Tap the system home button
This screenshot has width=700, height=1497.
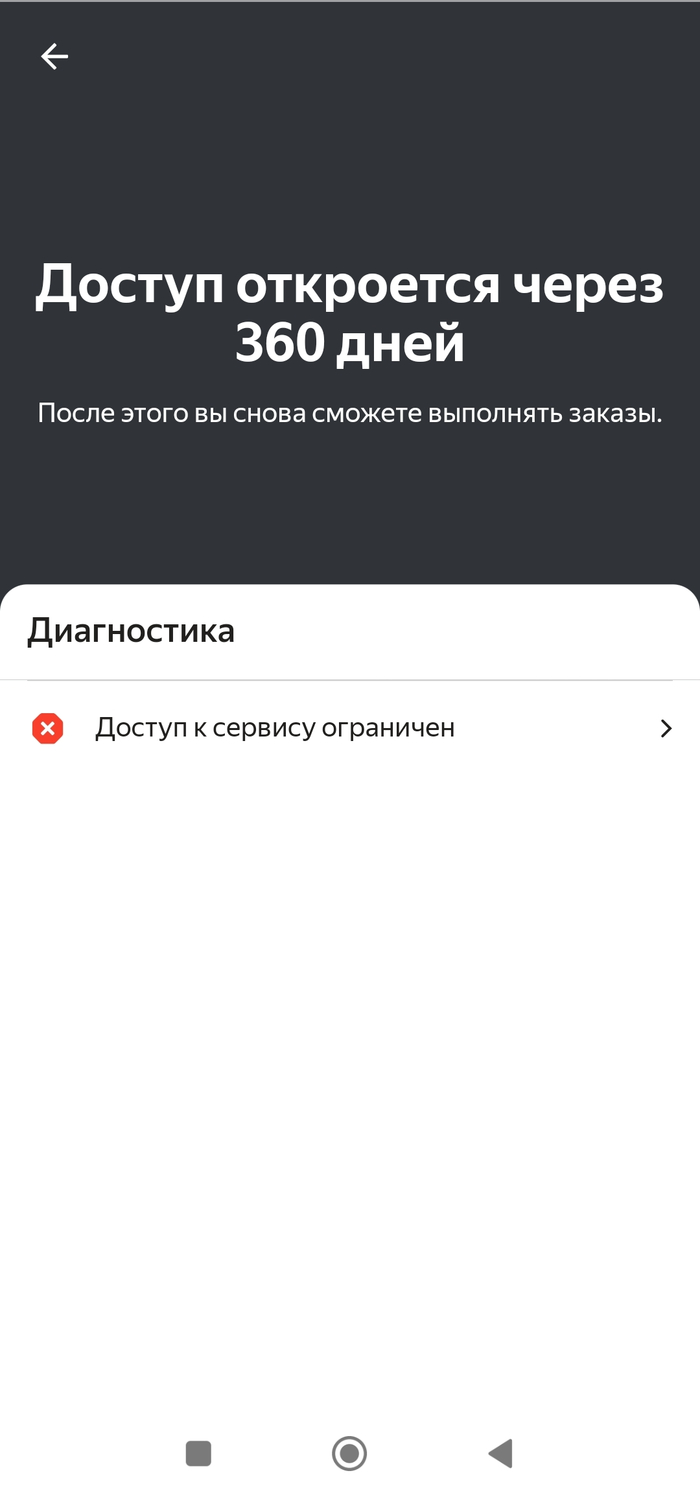tap(349, 1453)
